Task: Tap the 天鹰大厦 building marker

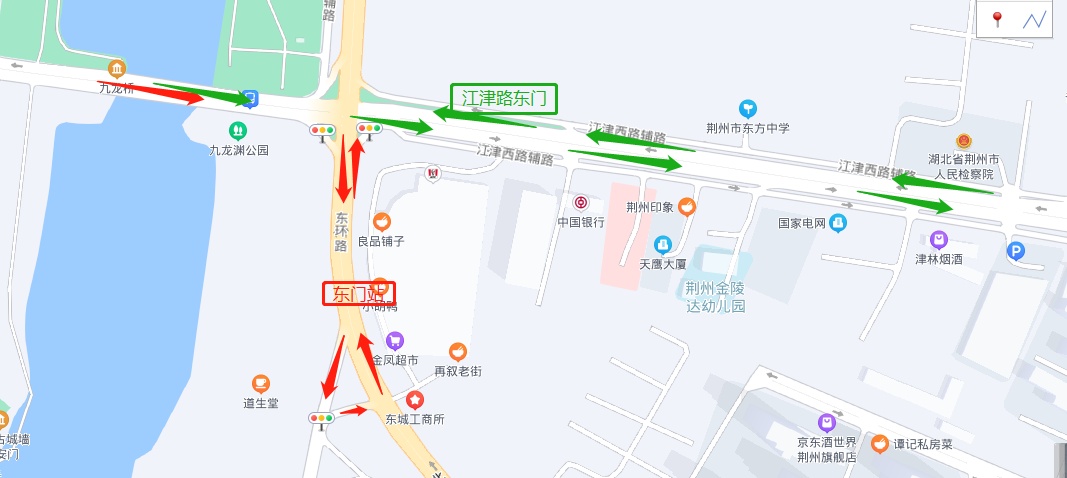Action: [x=662, y=244]
